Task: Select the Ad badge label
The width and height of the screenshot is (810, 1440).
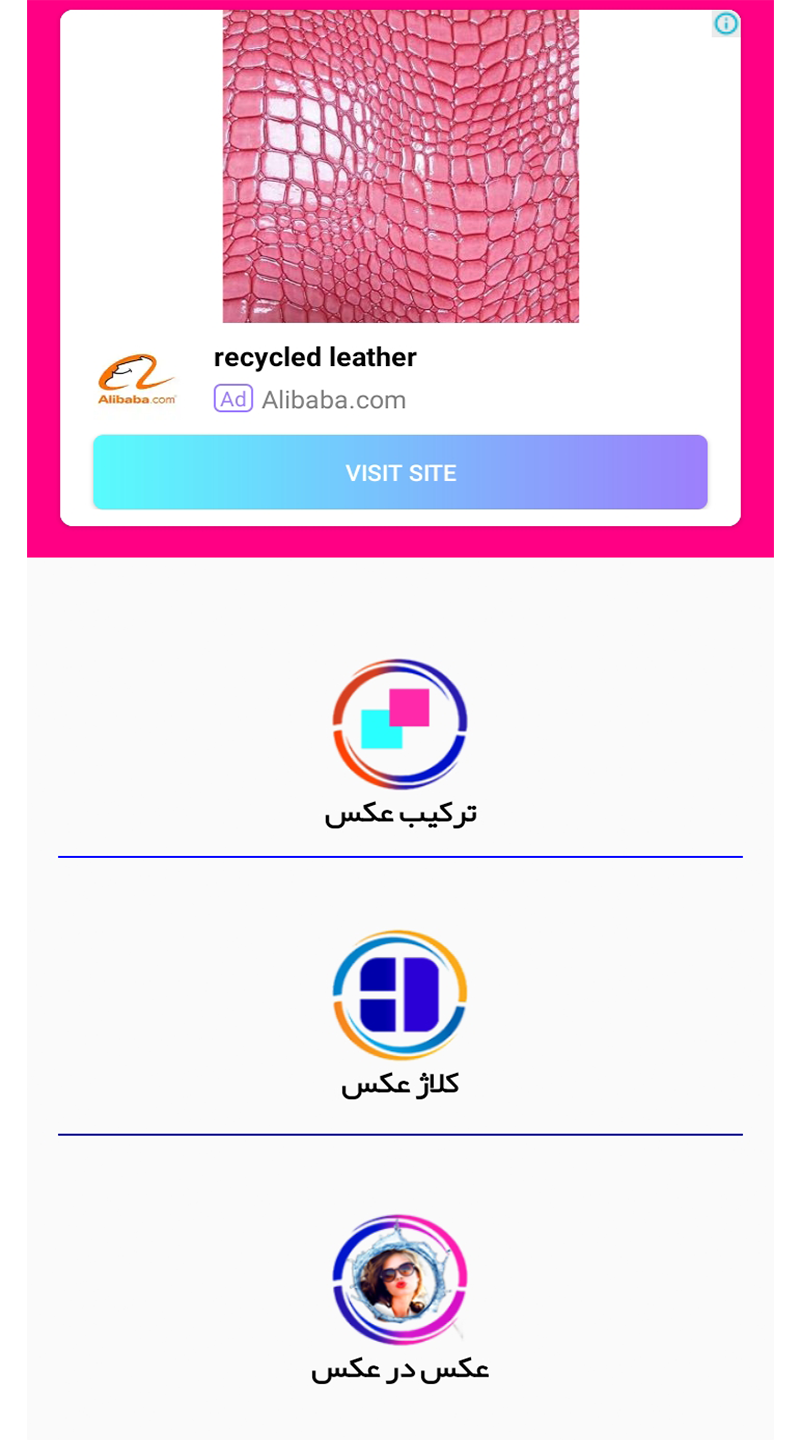Action: pos(233,399)
